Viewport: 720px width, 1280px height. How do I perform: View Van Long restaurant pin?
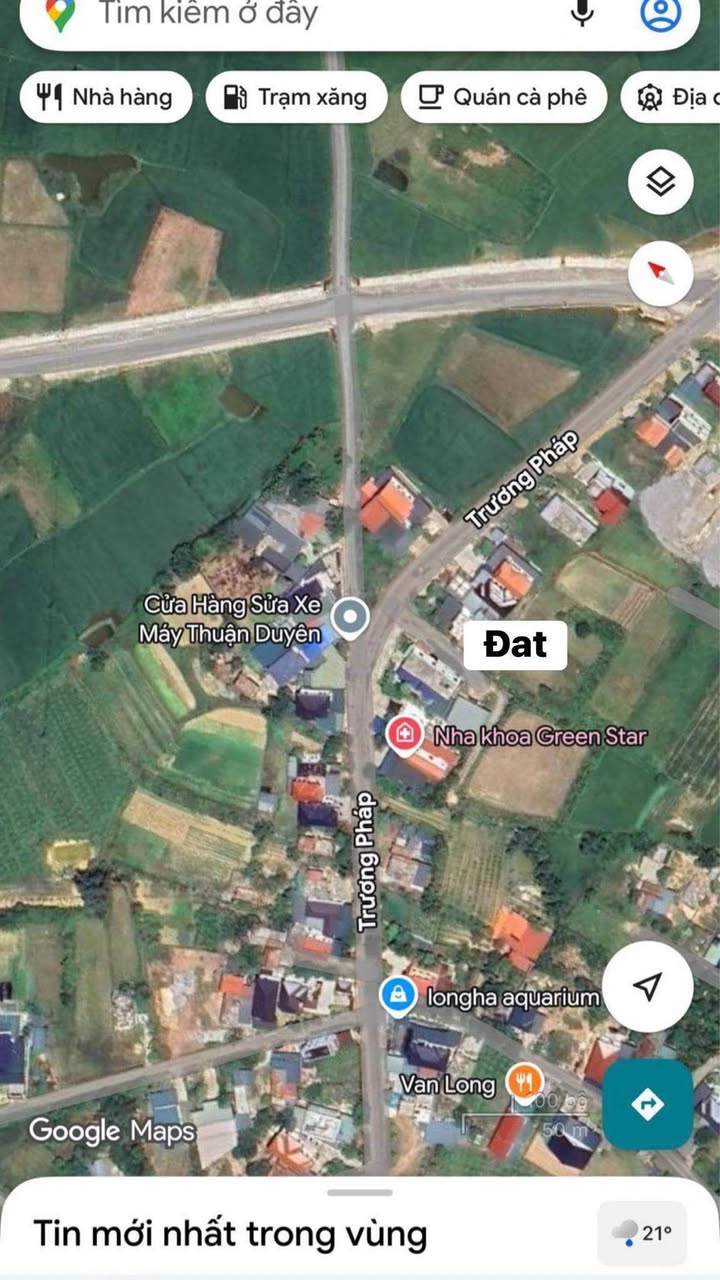coord(523,1081)
